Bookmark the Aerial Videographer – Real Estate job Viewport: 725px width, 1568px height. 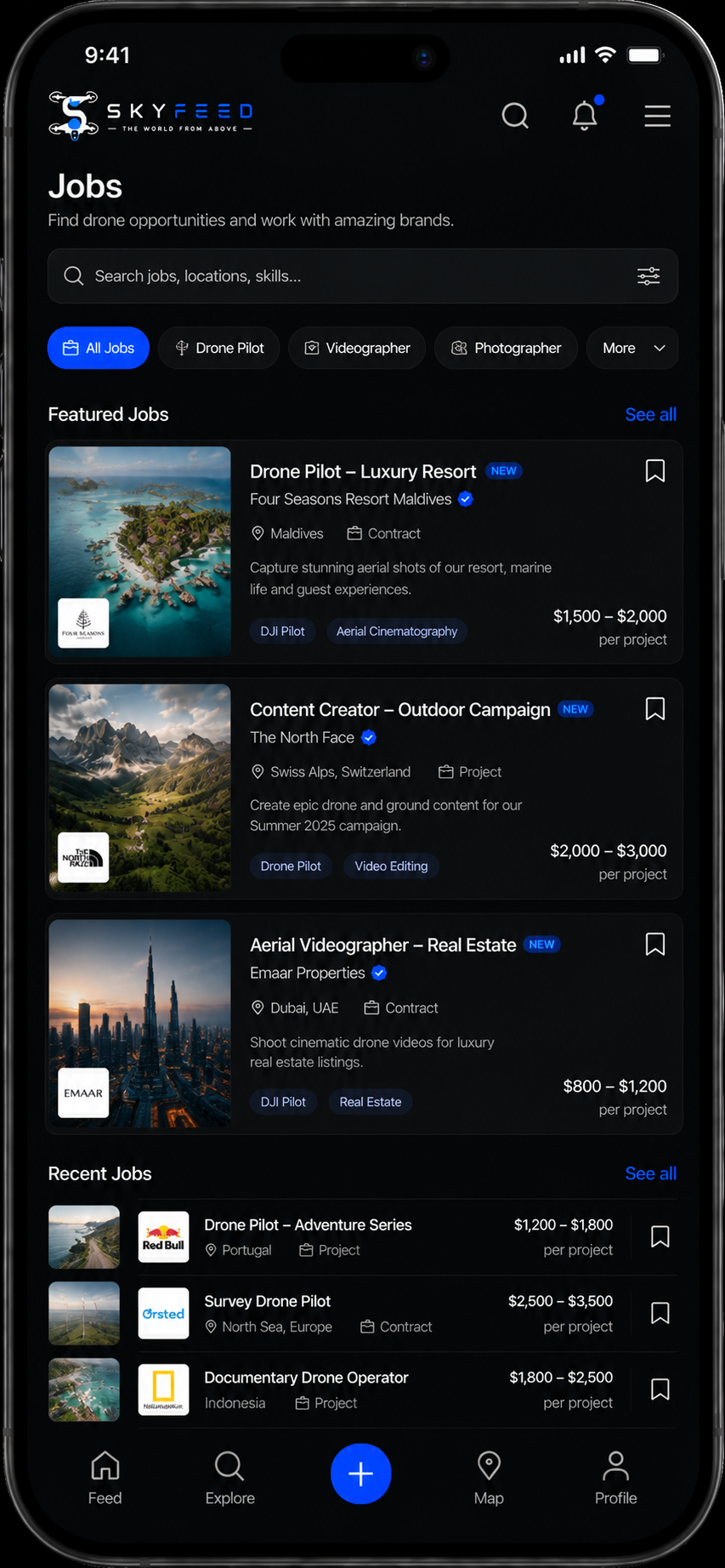coord(655,945)
